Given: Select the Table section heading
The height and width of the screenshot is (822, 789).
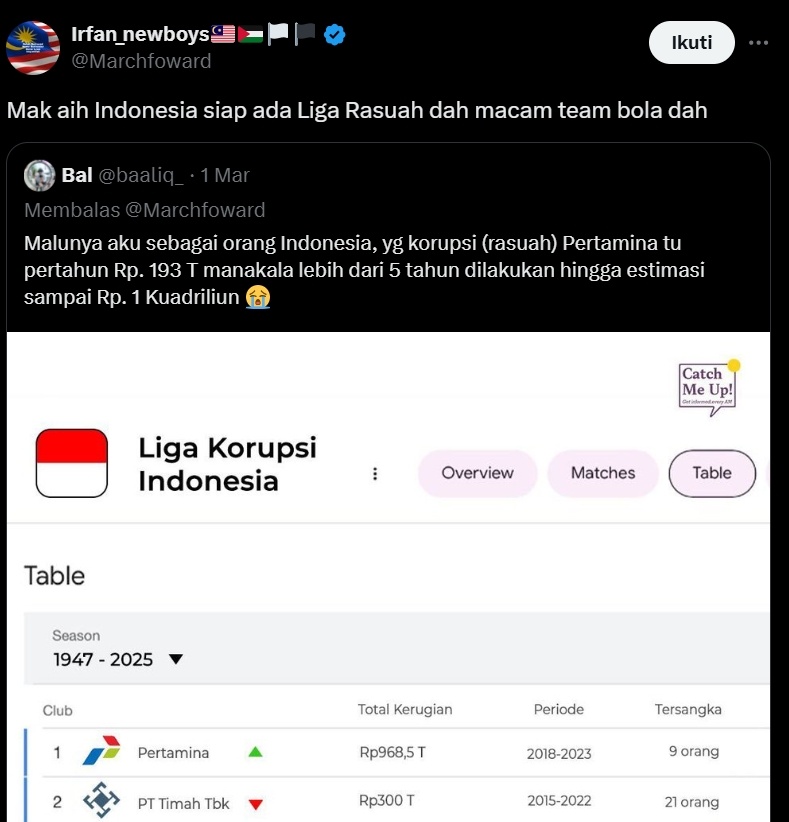Looking at the screenshot, I should (x=55, y=576).
